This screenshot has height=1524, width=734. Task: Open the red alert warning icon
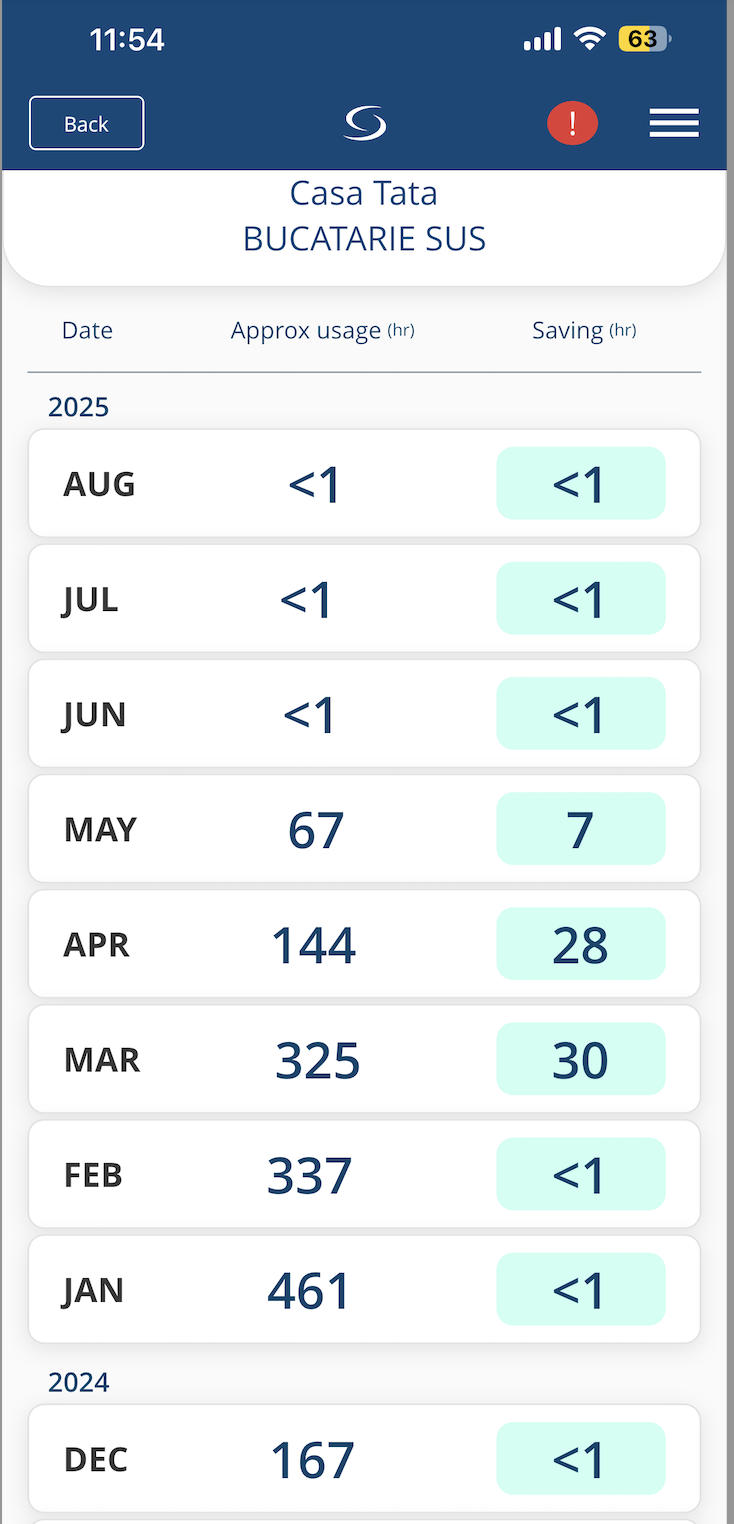pos(572,123)
